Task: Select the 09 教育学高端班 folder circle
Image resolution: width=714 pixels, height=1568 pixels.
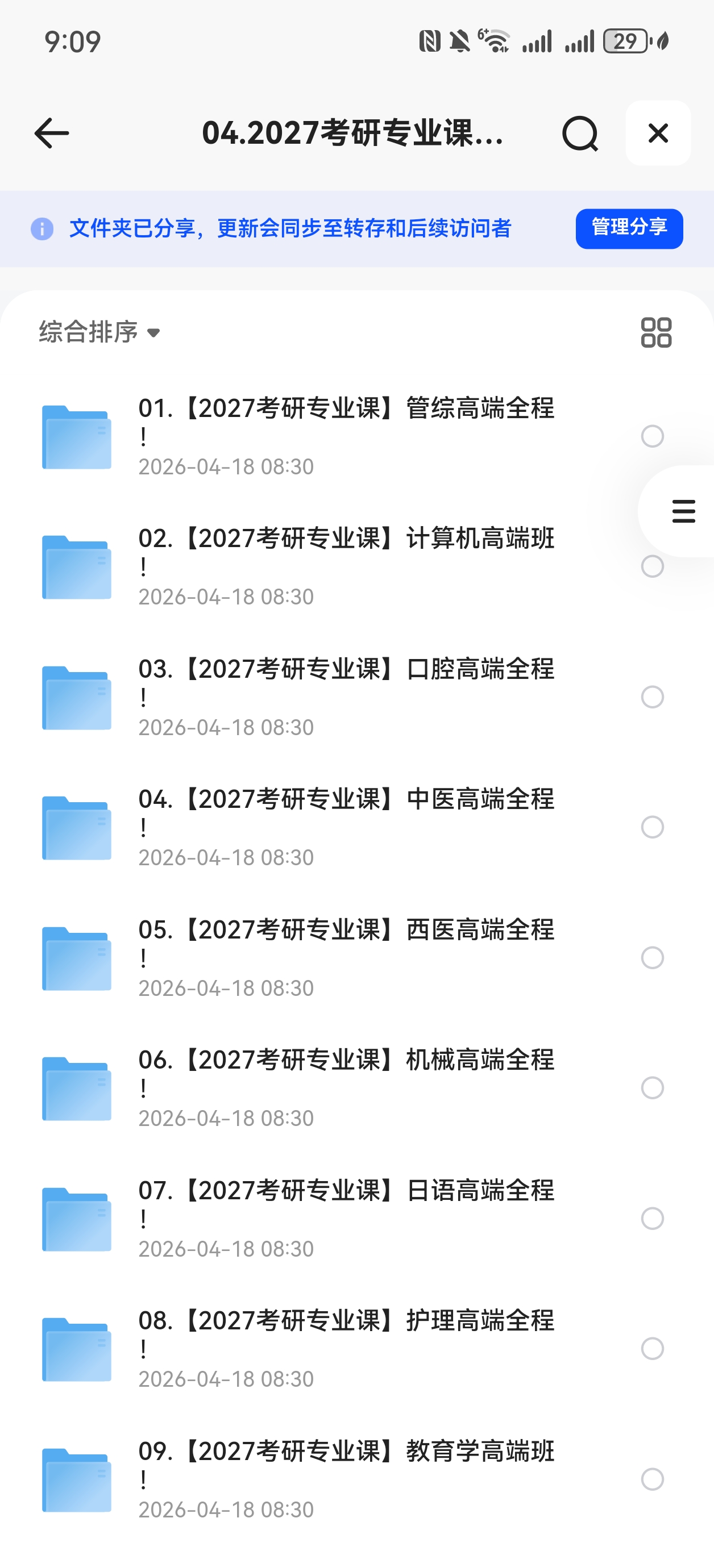Action: (x=652, y=1478)
